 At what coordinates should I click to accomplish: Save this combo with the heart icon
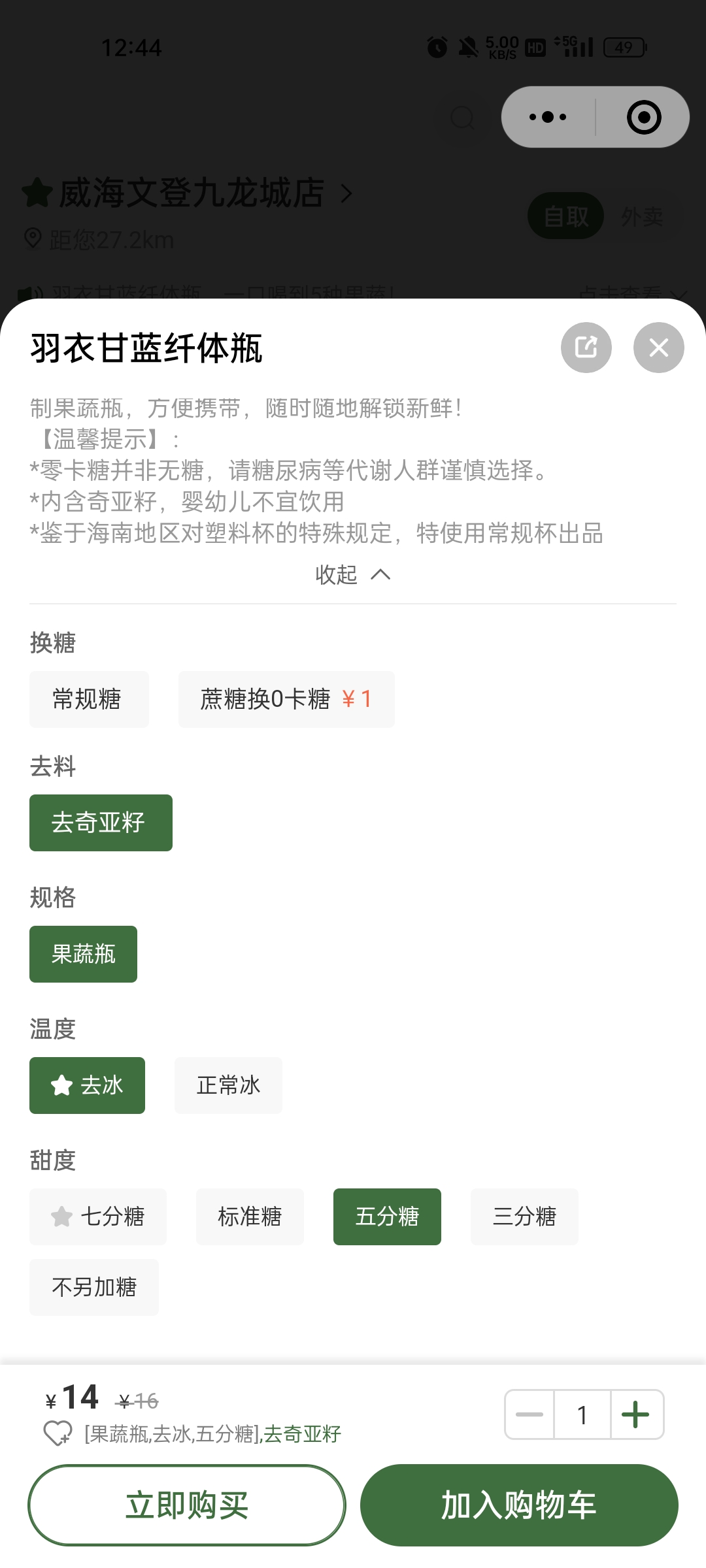58,1434
